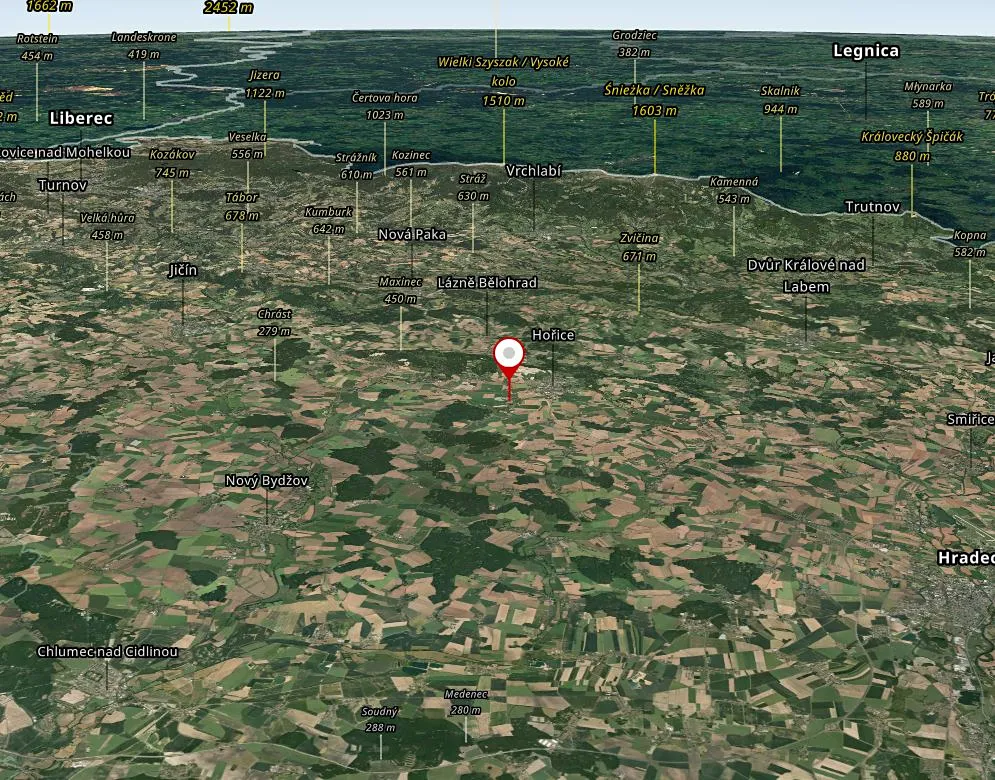Open the Nový Bydžov place label
Screen dimensions: 995x780
click(267, 481)
